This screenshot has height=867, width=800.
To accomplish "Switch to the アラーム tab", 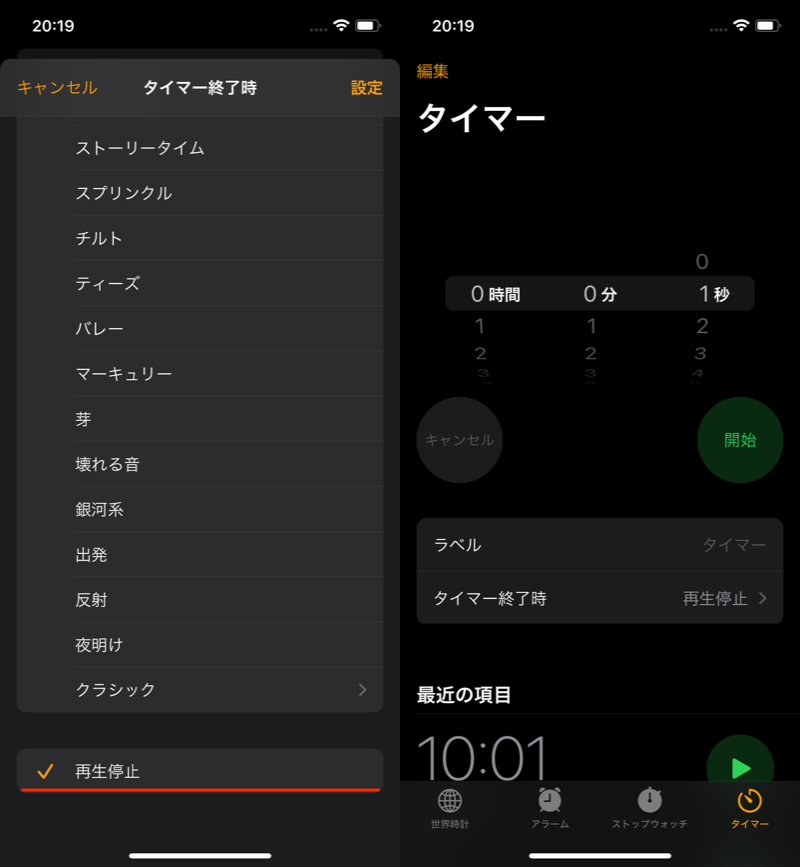I will (550, 808).
